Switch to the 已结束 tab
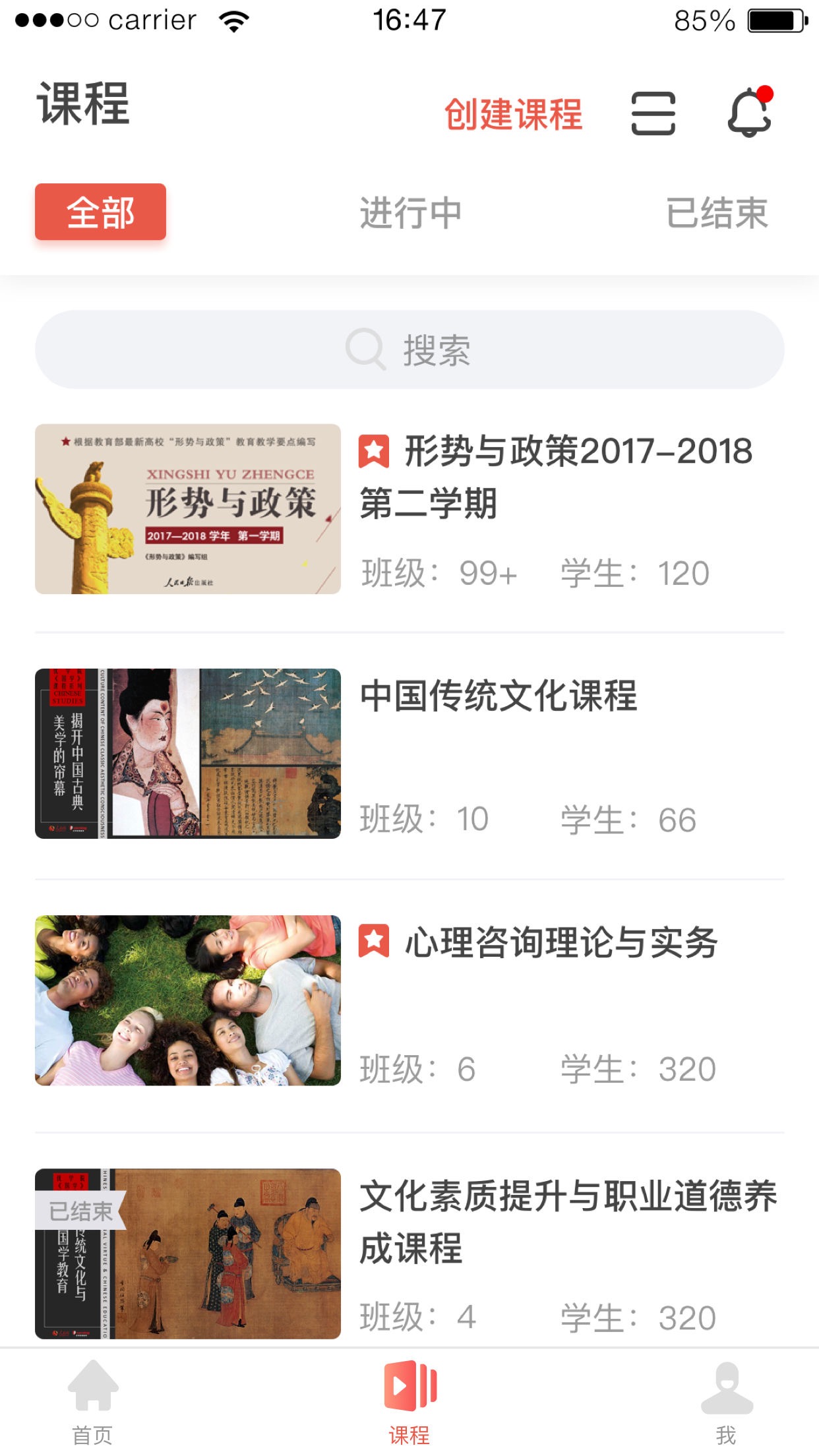This screenshot has width=819, height=1456. (717, 213)
